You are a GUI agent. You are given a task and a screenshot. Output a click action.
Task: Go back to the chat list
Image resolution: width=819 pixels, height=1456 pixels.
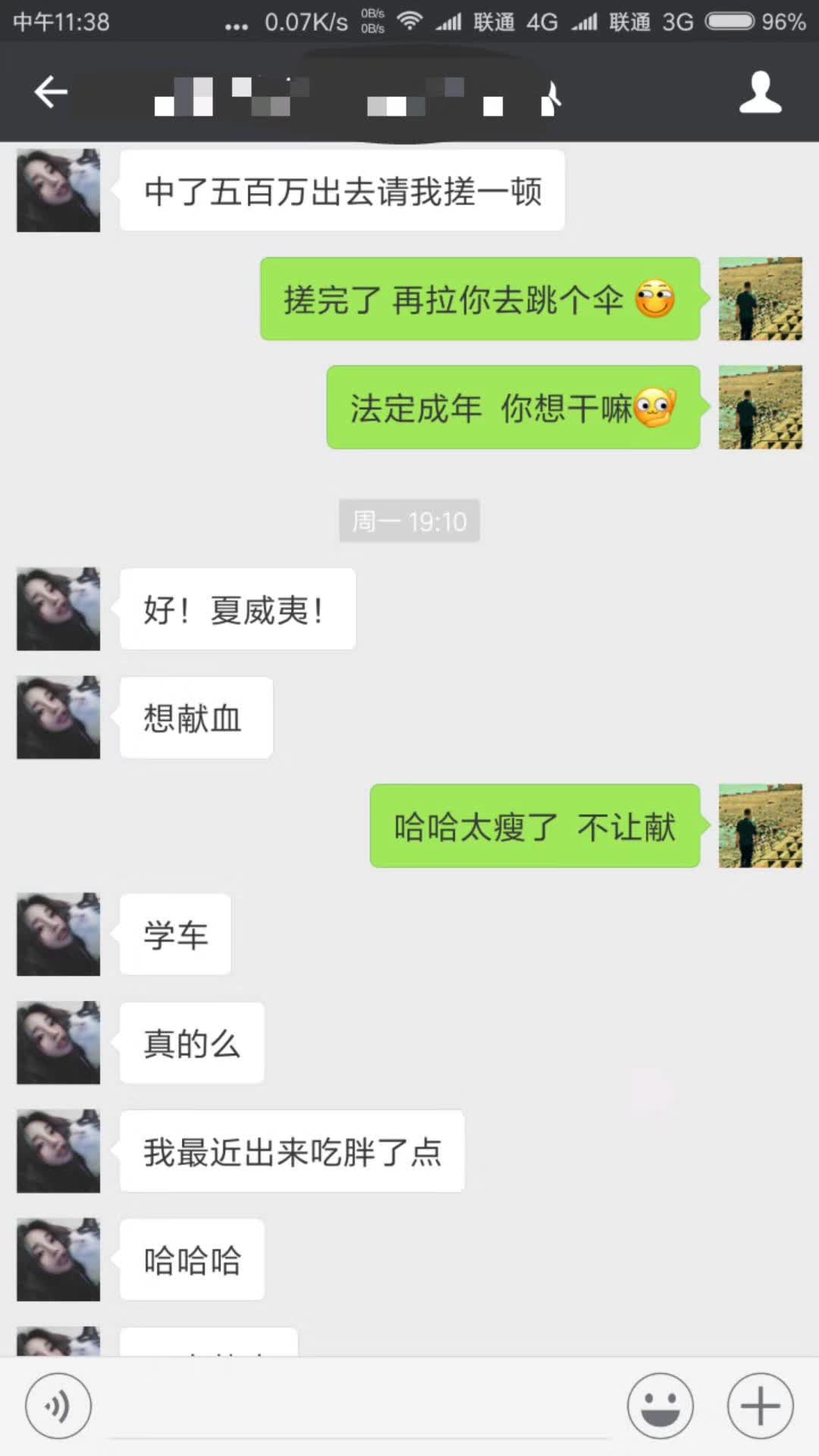point(51,93)
